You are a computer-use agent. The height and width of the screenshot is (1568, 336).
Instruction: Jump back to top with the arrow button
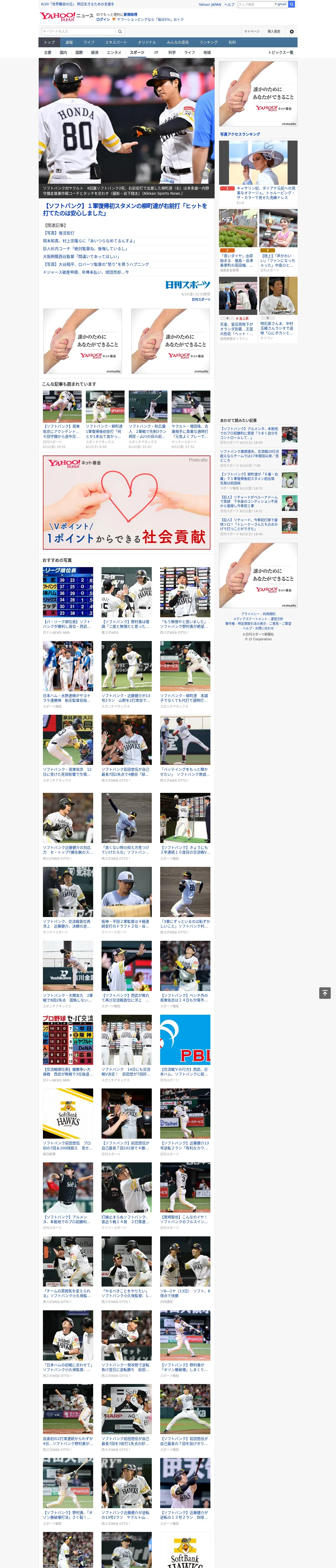pos(325,993)
